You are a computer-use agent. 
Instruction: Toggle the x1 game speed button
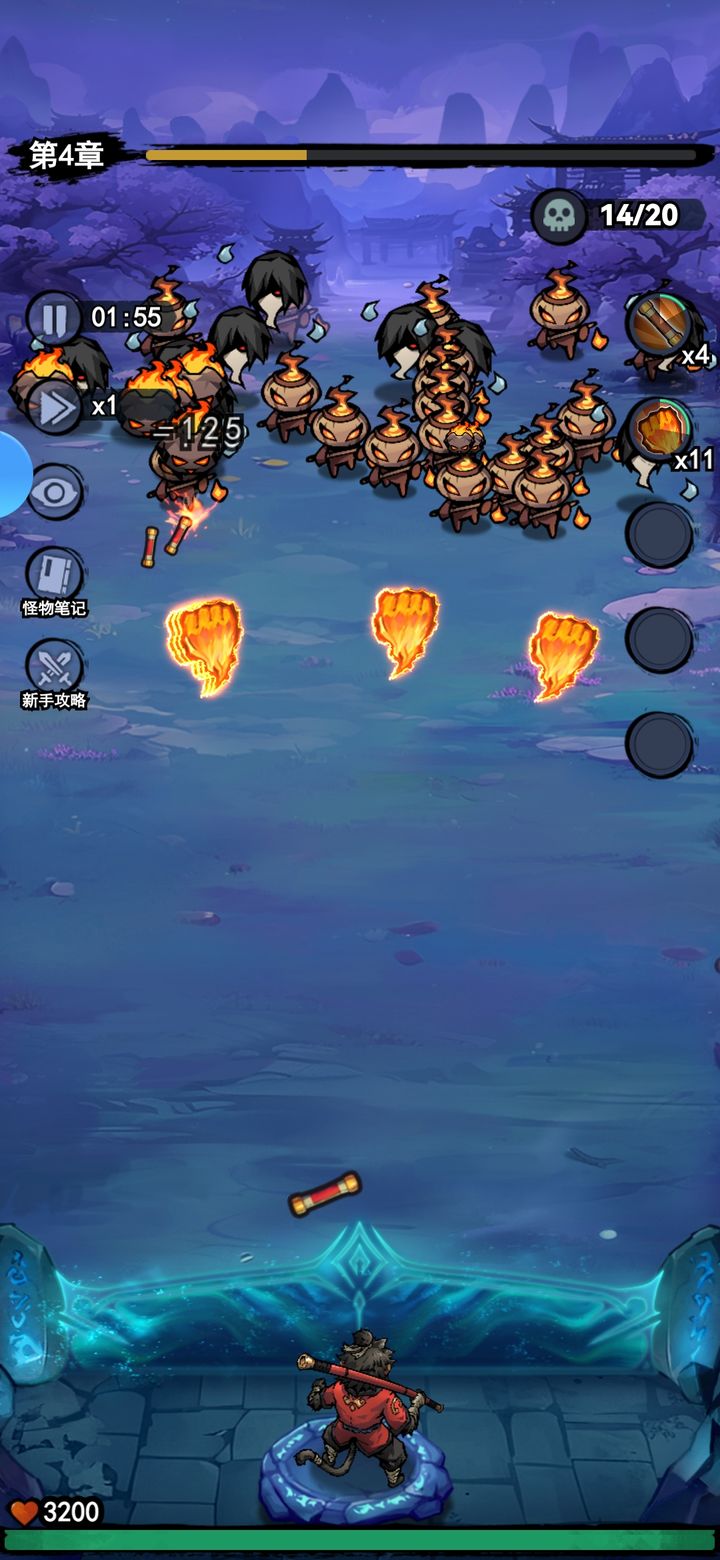56,407
